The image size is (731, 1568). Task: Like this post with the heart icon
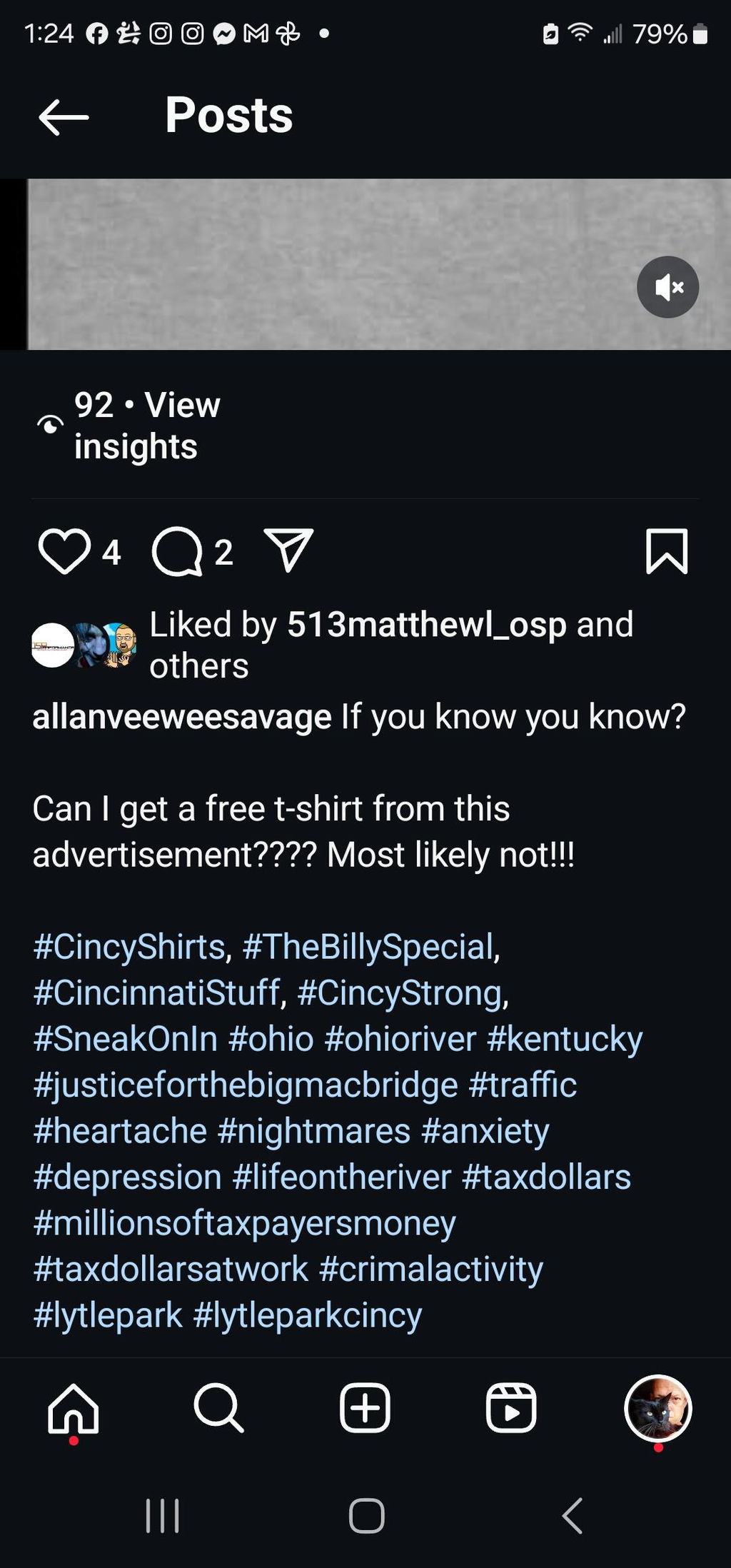coord(64,551)
